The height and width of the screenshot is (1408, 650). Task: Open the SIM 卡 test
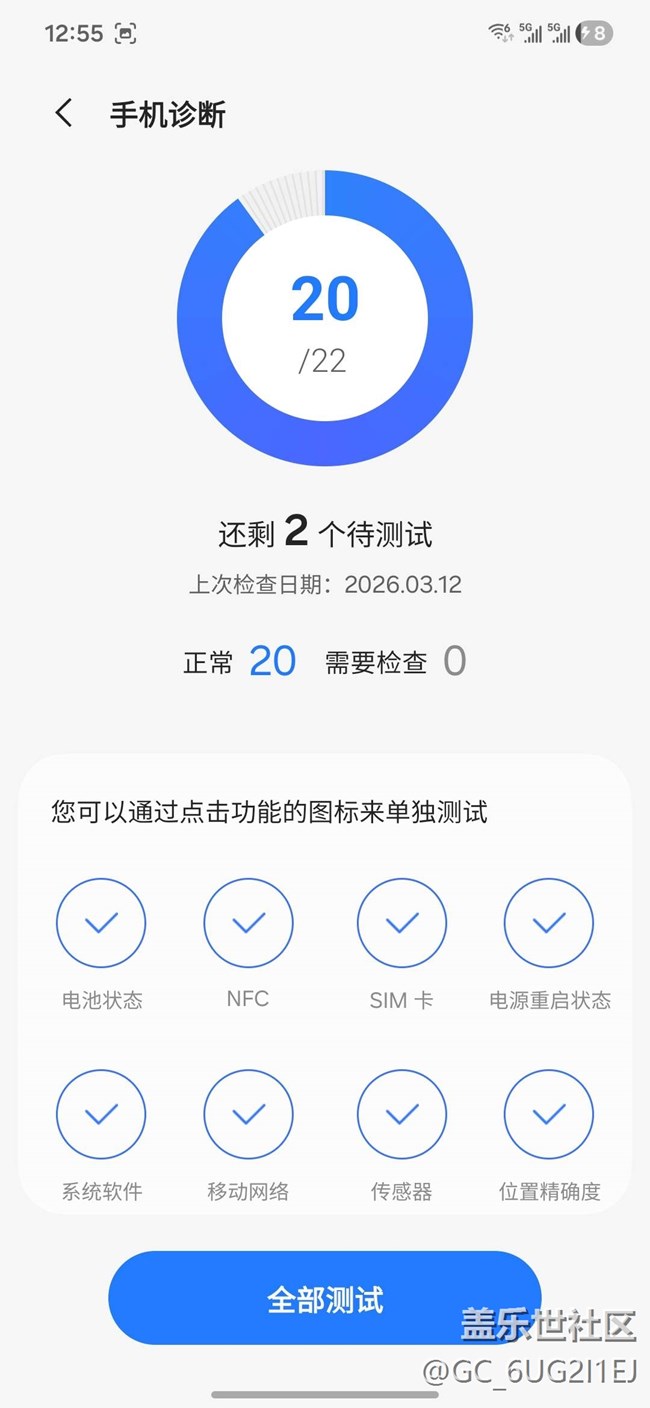(402, 923)
